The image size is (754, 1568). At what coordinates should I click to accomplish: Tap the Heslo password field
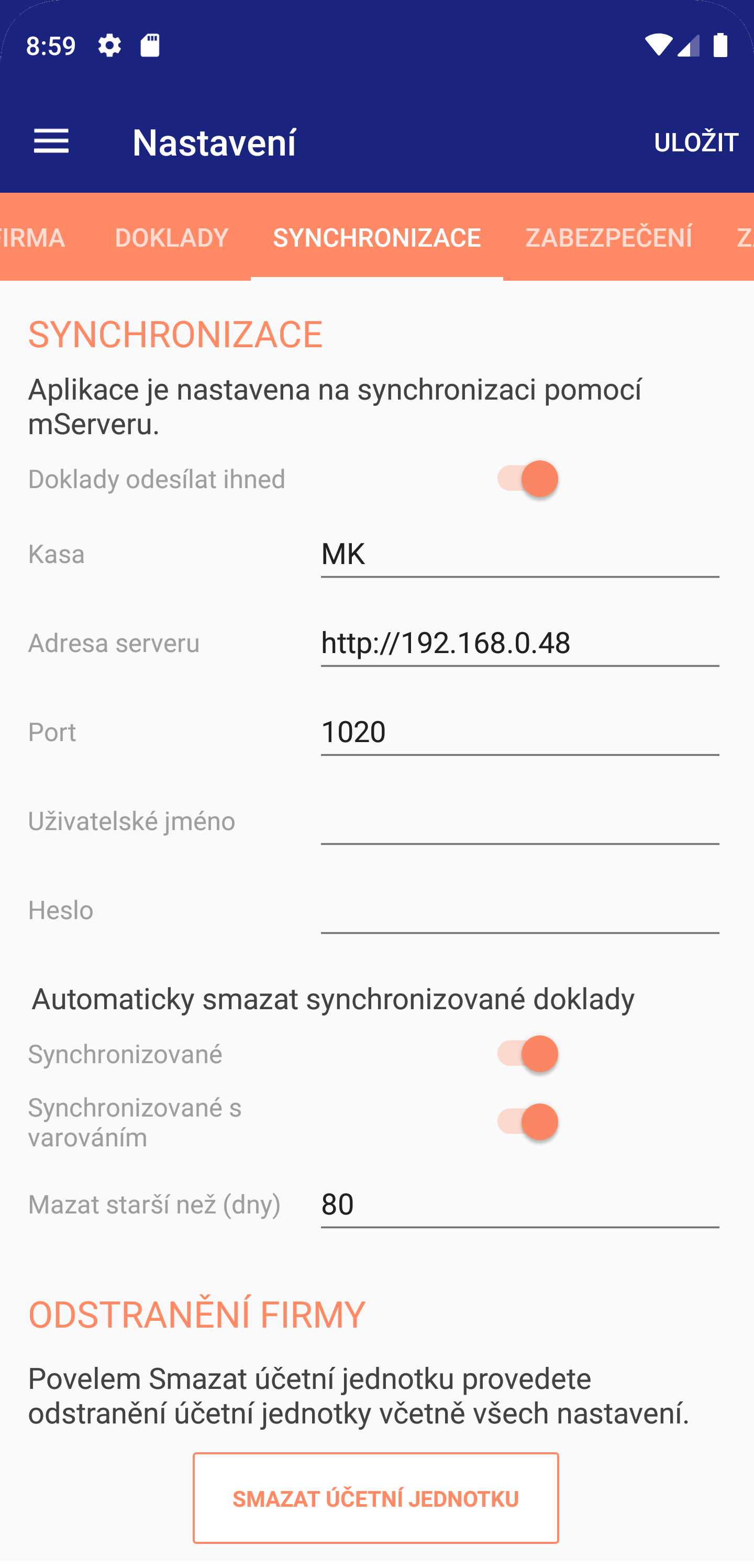pos(520,910)
